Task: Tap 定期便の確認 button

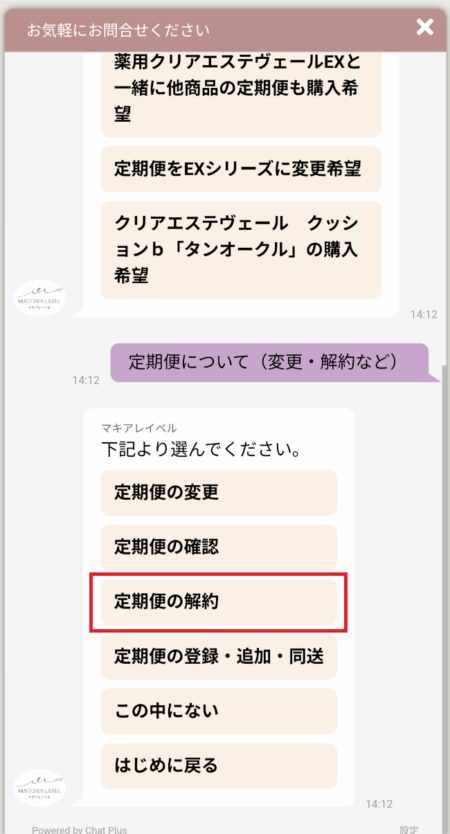Action: (219, 547)
